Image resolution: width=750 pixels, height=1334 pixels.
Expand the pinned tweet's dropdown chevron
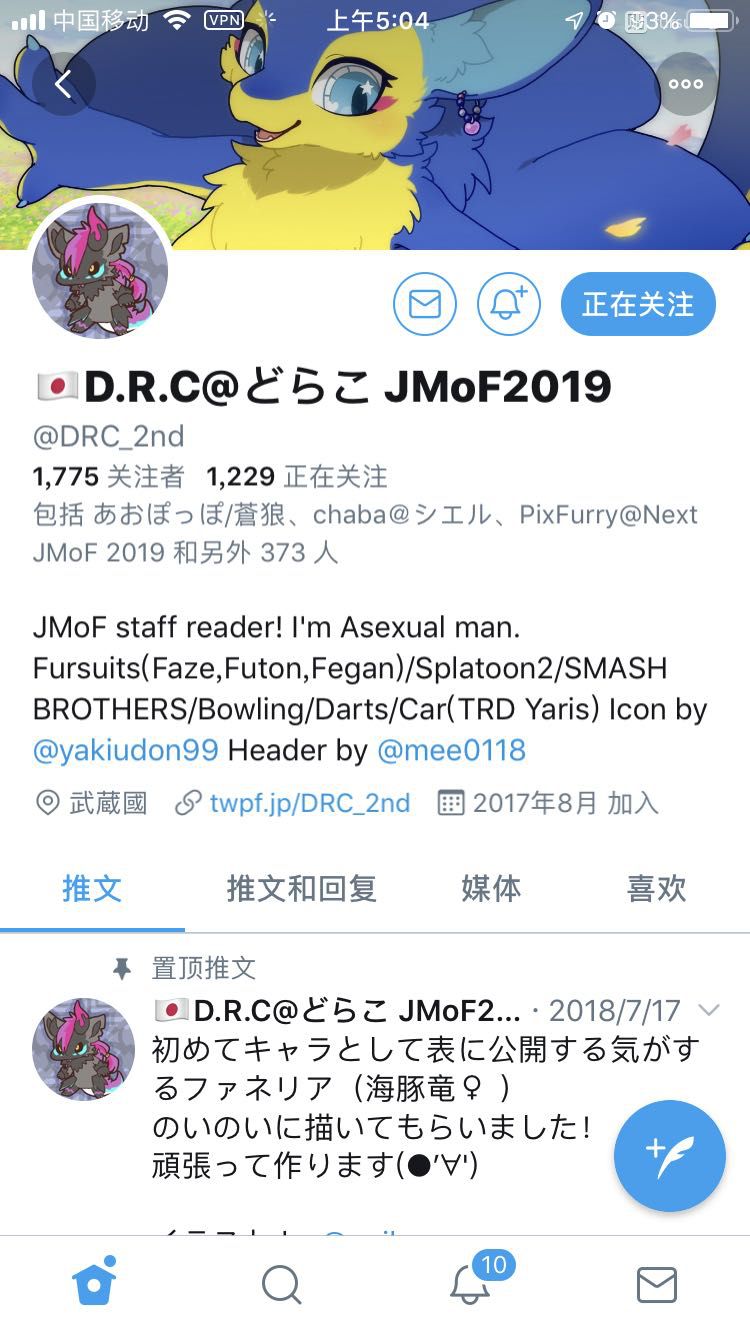[709, 1010]
